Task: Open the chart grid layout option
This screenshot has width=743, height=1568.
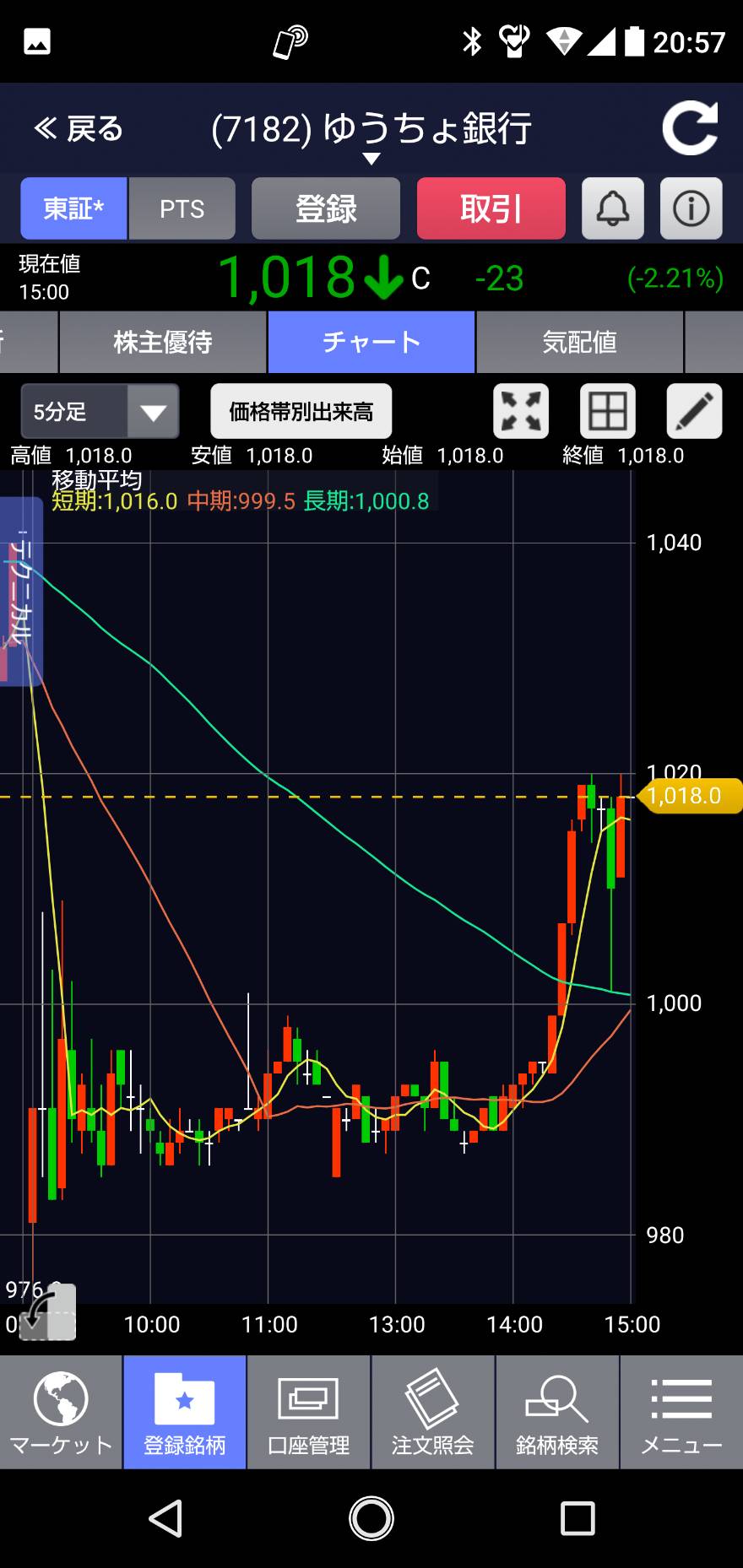Action: (608, 411)
